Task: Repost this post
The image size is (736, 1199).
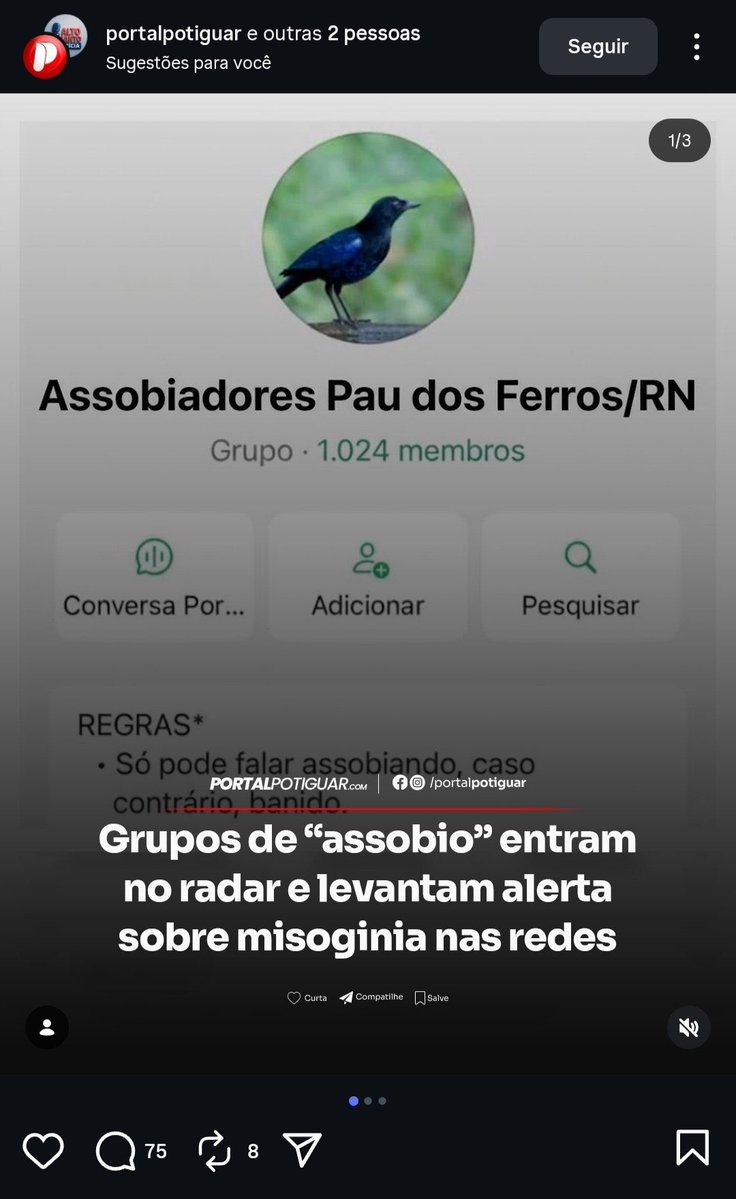Action: pyautogui.click(x=215, y=1151)
